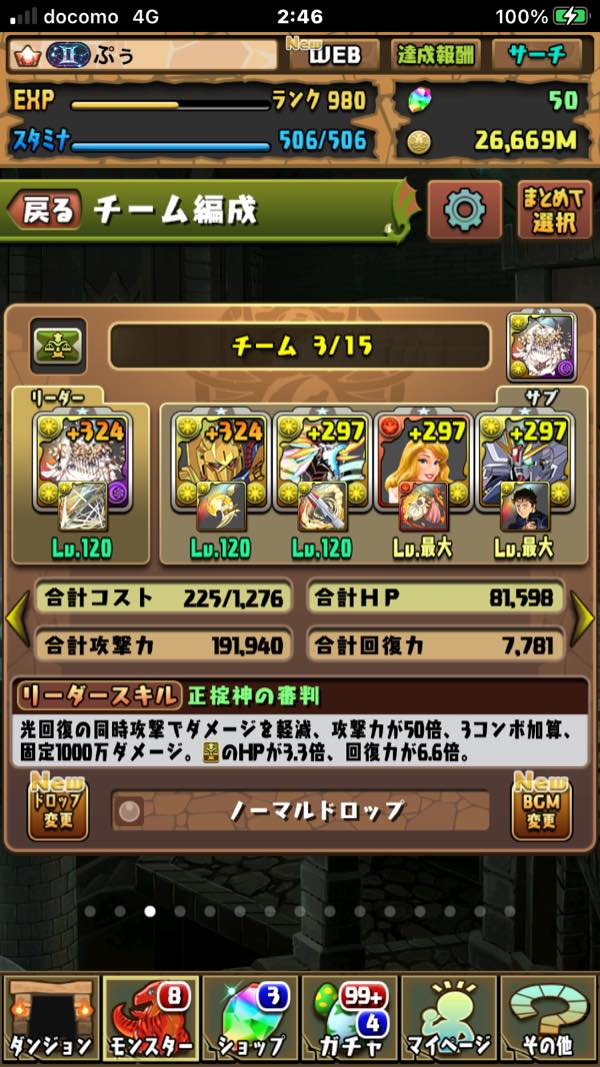Viewport: 600px width, 1067px height.
Task: Go to previous team with left arrow
Action: [16, 620]
